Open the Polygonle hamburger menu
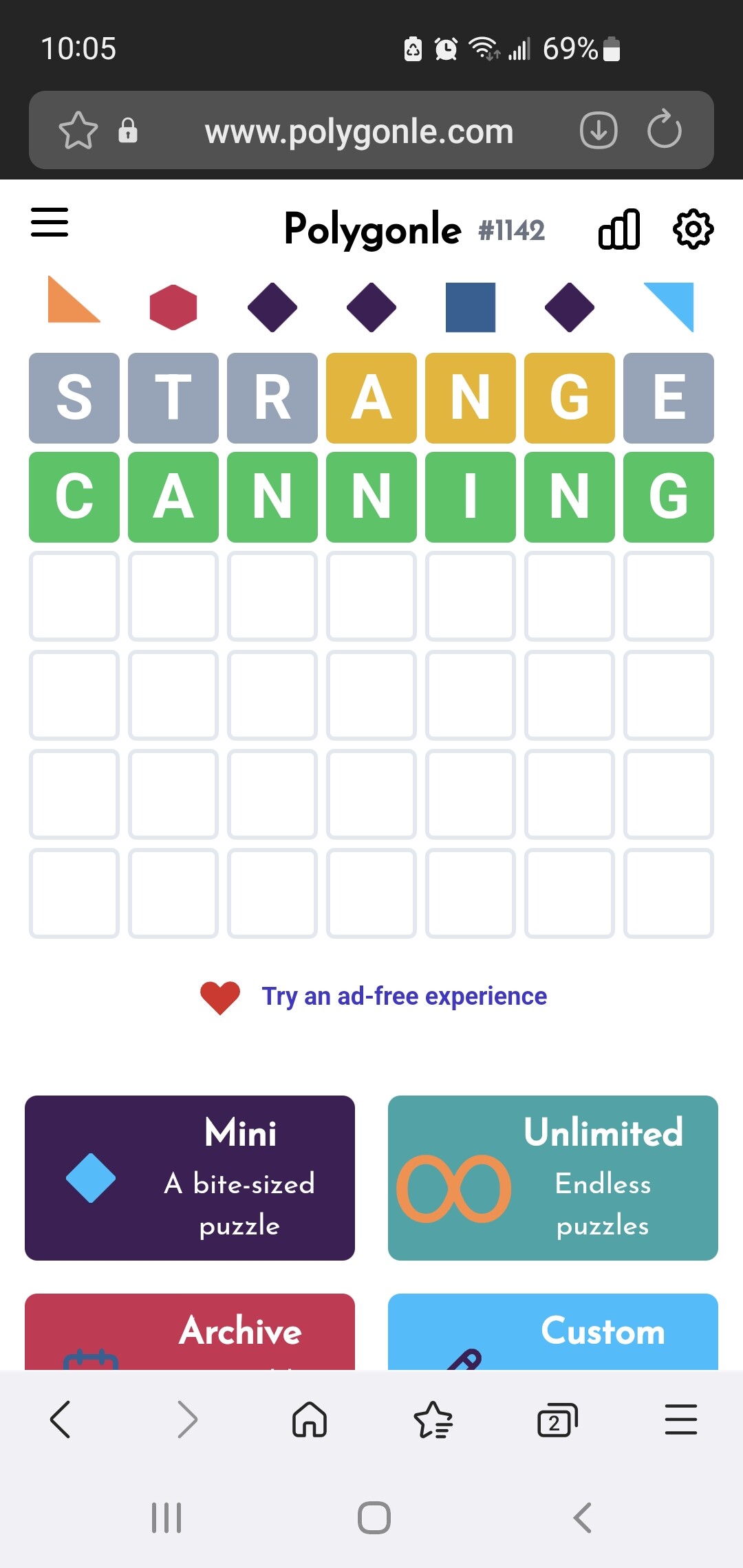The height and width of the screenshot is (1568, 743). click(x=50, y=222)
